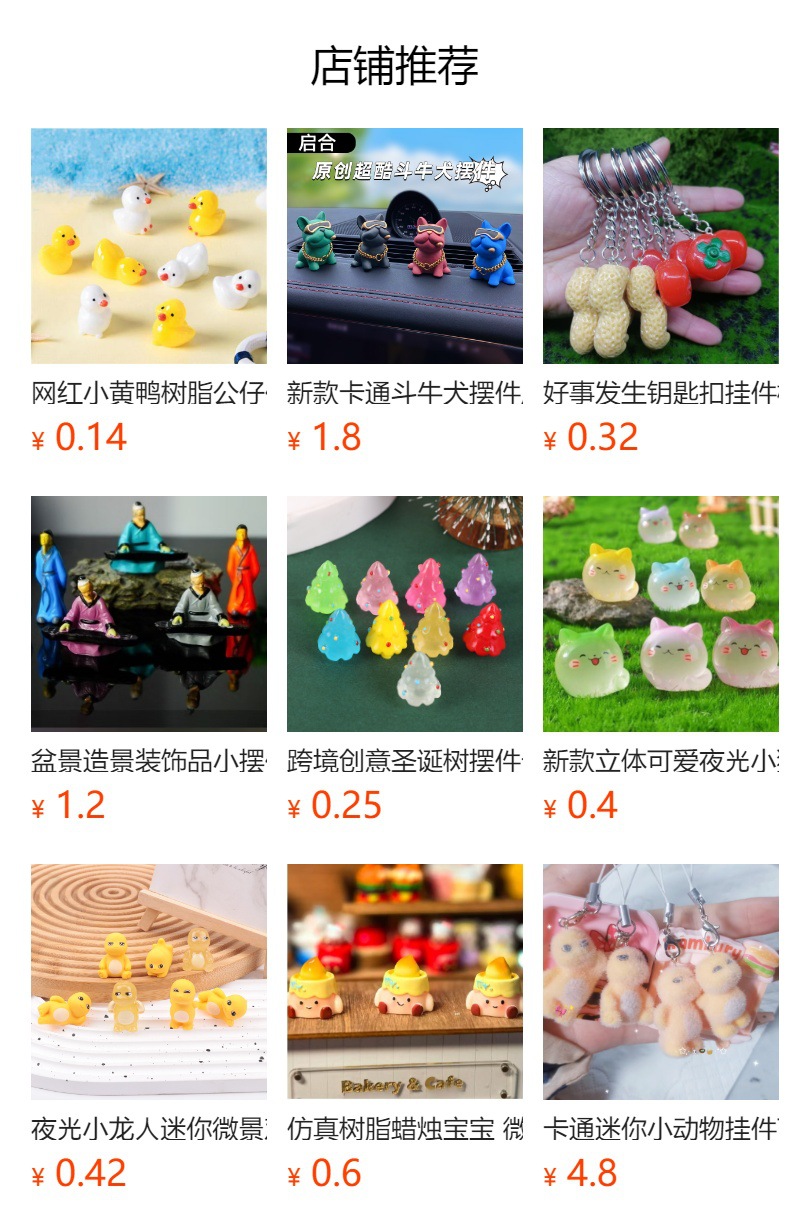Open the 网红小黄鸭树脂公仔 product card
This screenshot has width=790, height=1232.
pos(149,246)
